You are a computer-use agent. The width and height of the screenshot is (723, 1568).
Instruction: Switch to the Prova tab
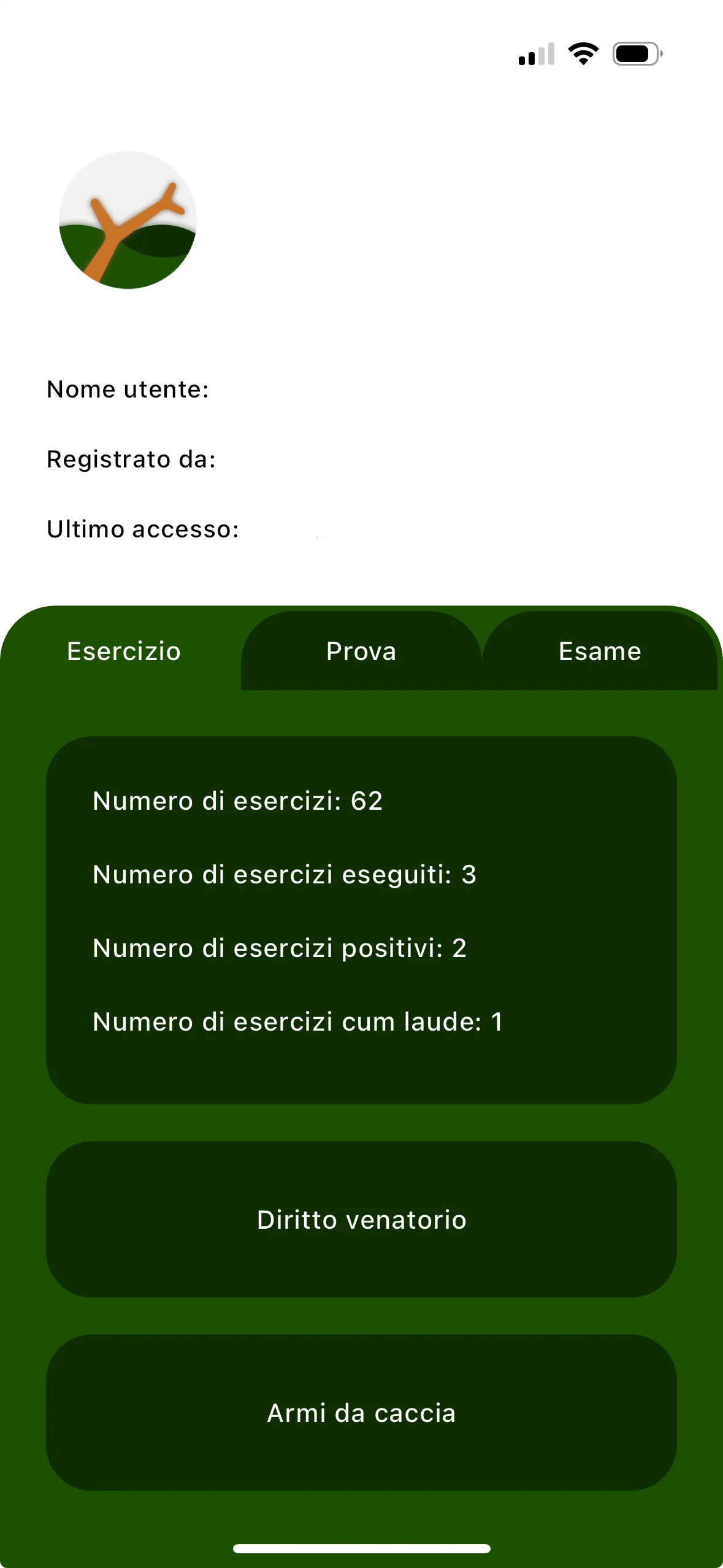tap(361, 651)
